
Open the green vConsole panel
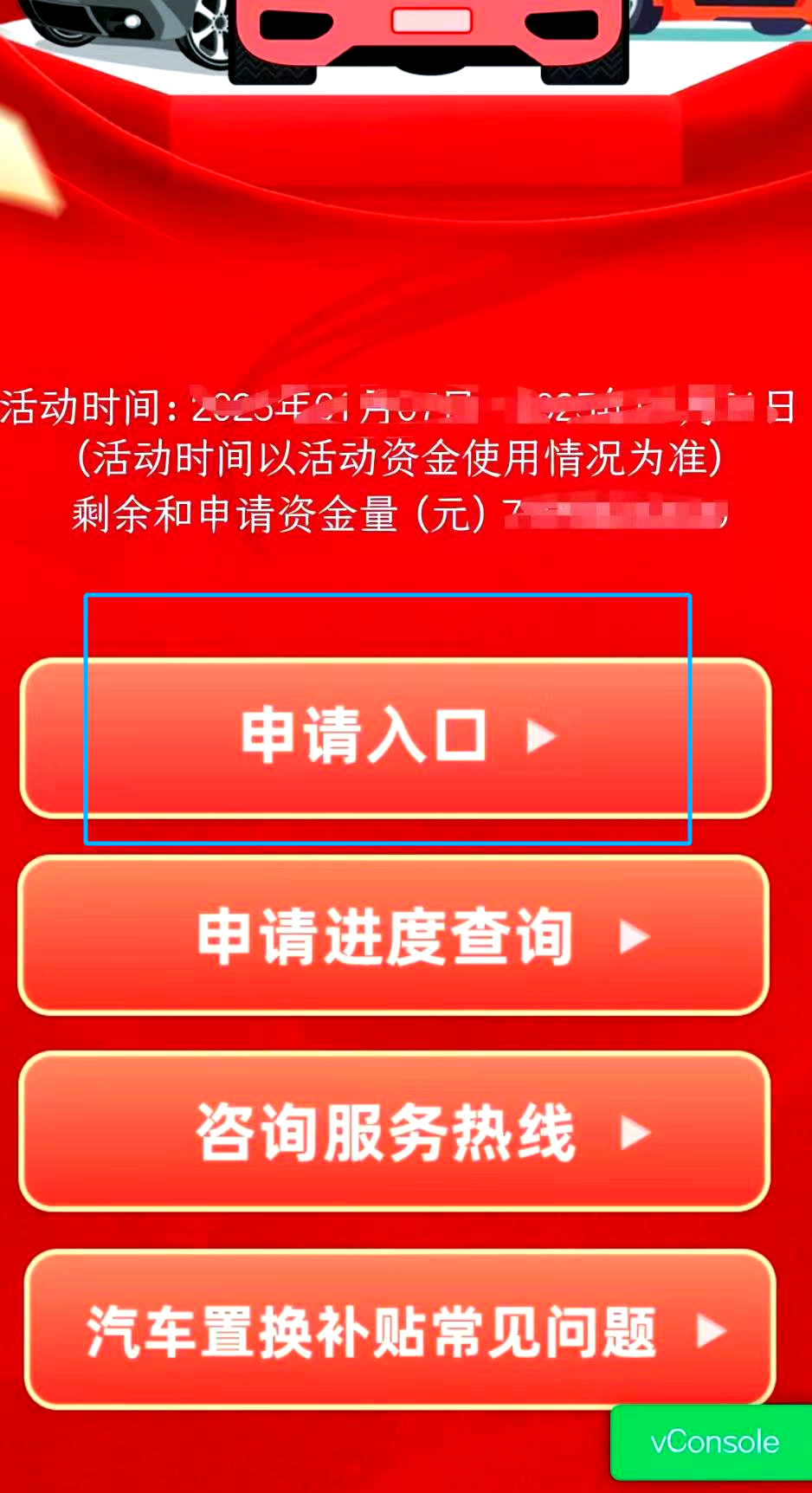coord(712,1442)
